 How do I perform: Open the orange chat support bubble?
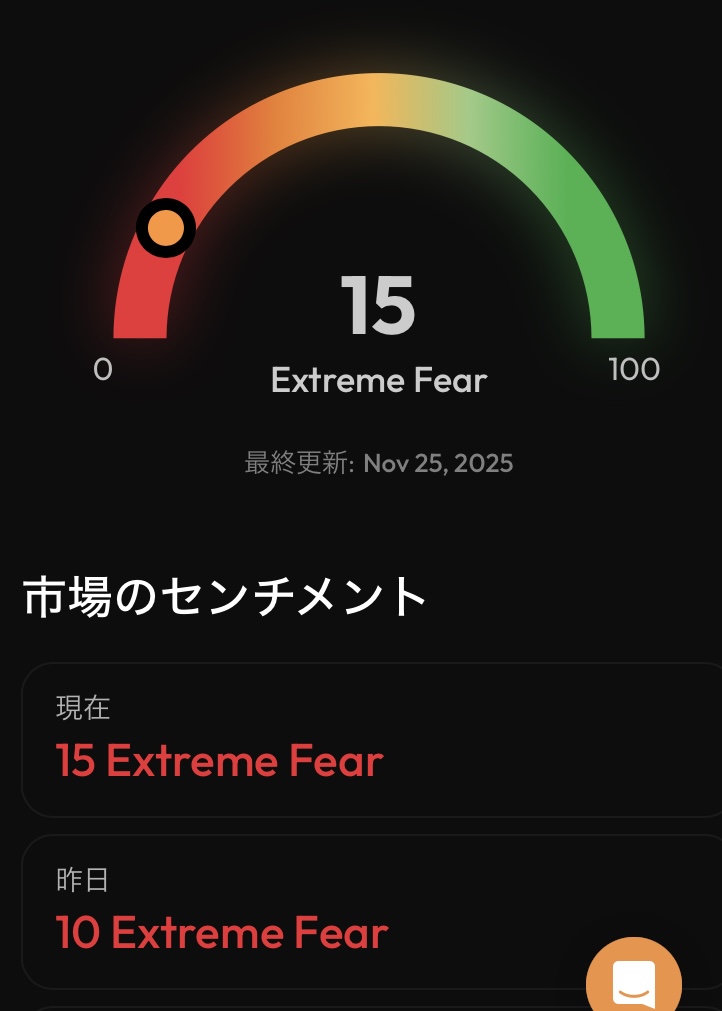point(634,981)
